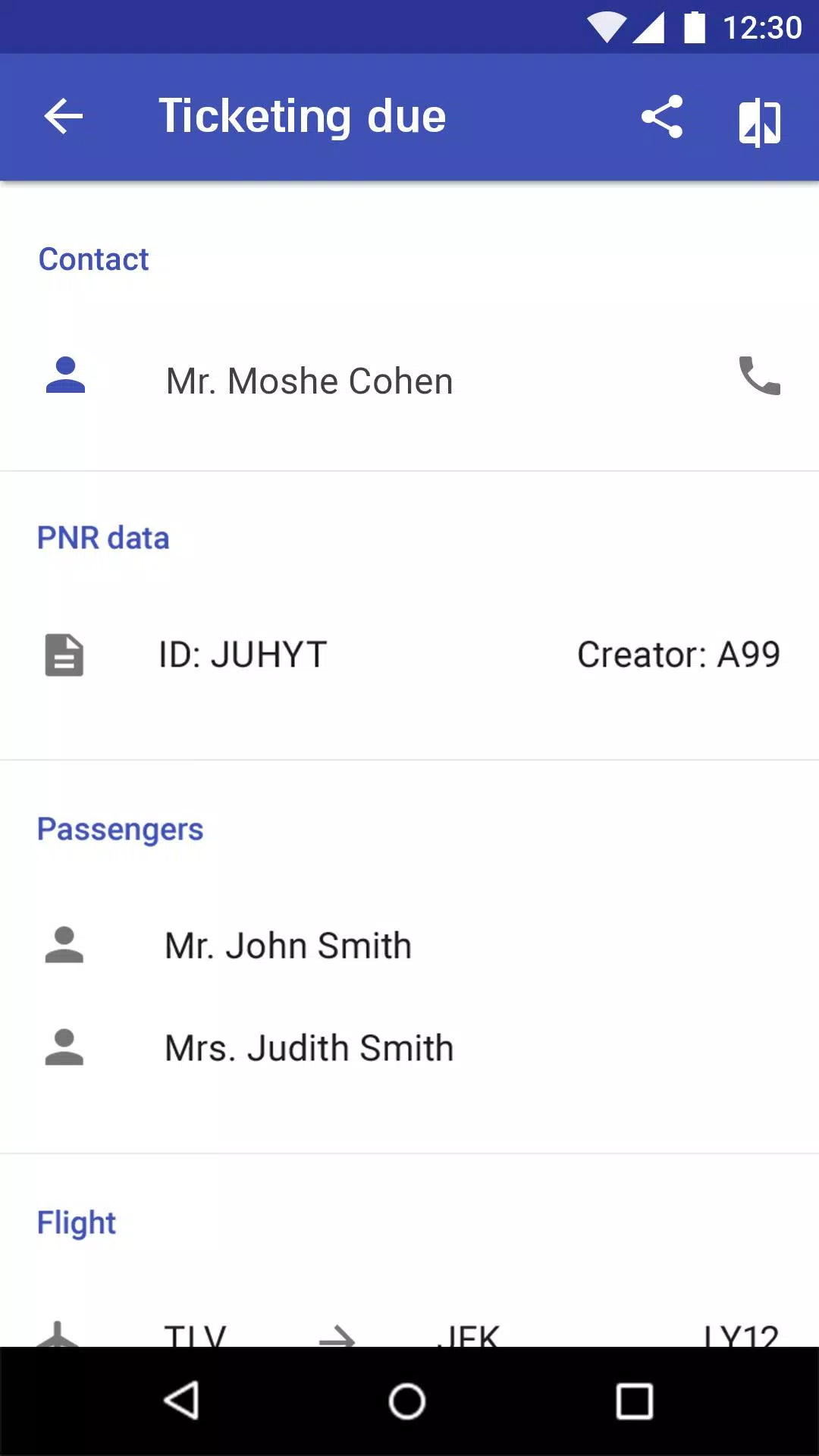Select passenger Mrs. Judith Smith

click(x=309, y=1048)
